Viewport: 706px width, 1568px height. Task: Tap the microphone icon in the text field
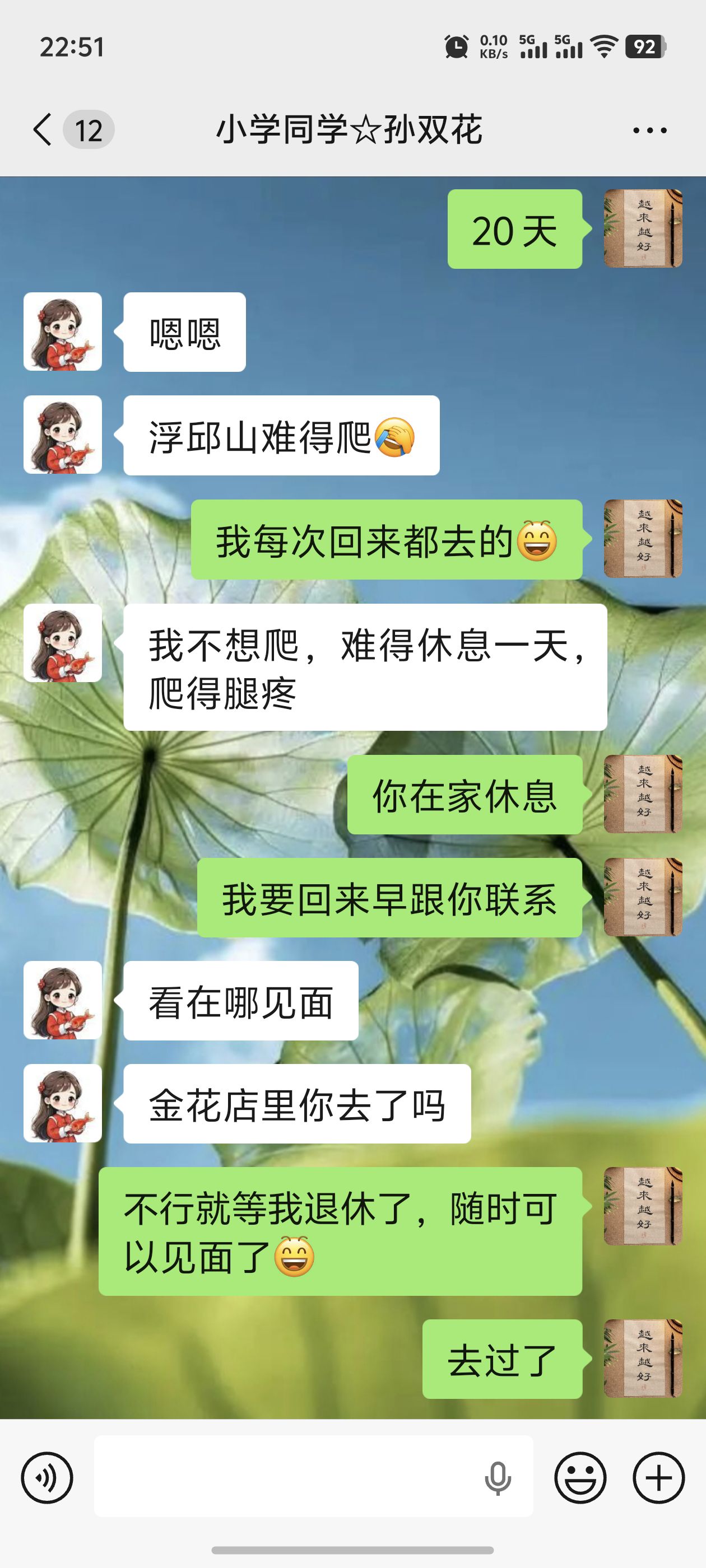click(497, 1477)
